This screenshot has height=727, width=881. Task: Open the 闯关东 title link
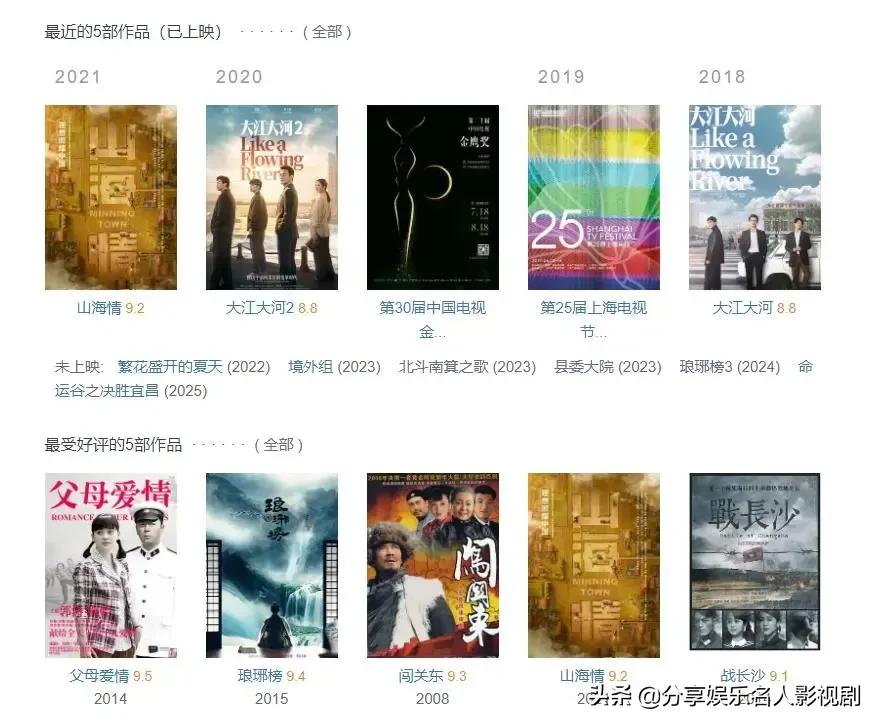(x=421, y=676)
